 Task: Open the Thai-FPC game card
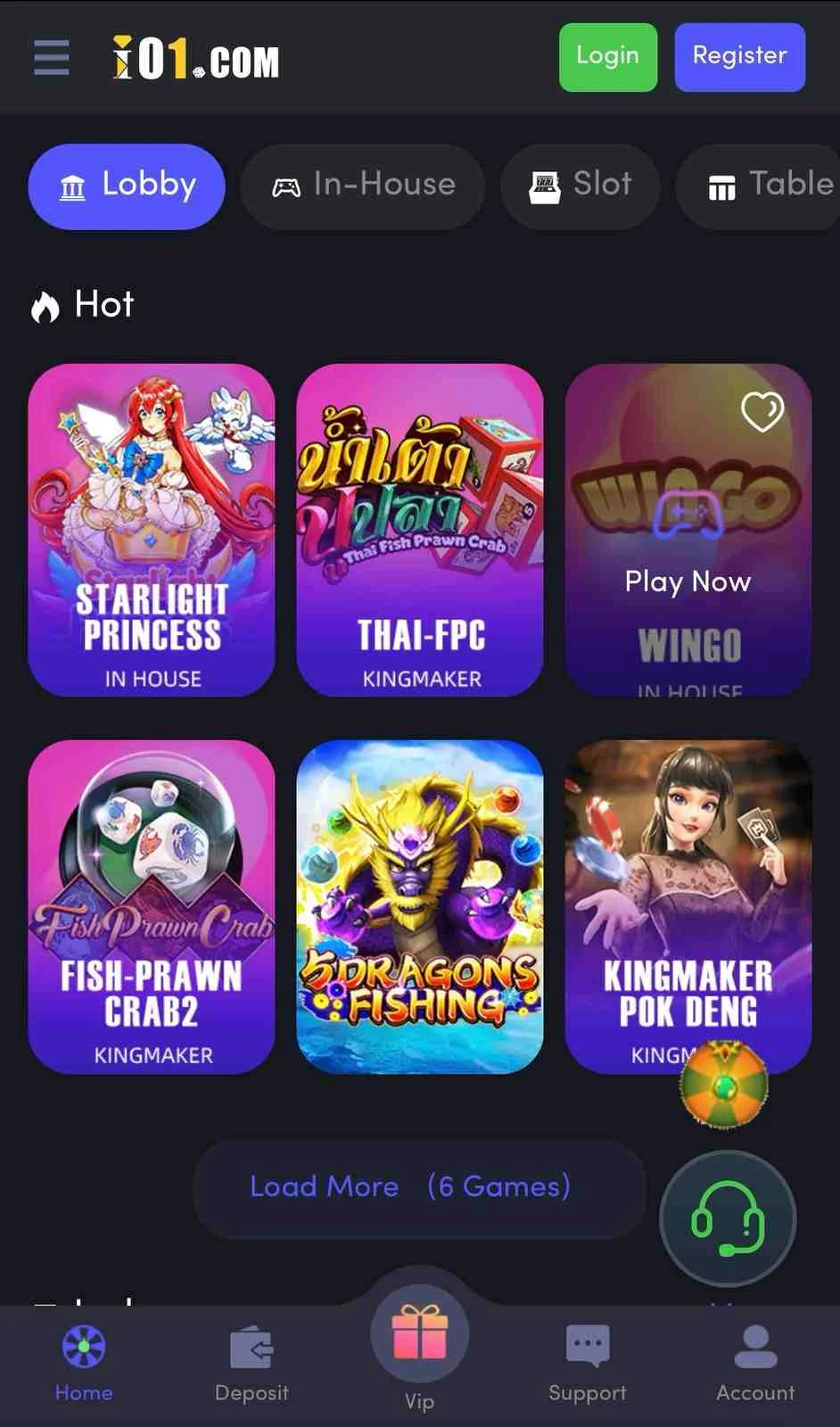tap(420, 530)
